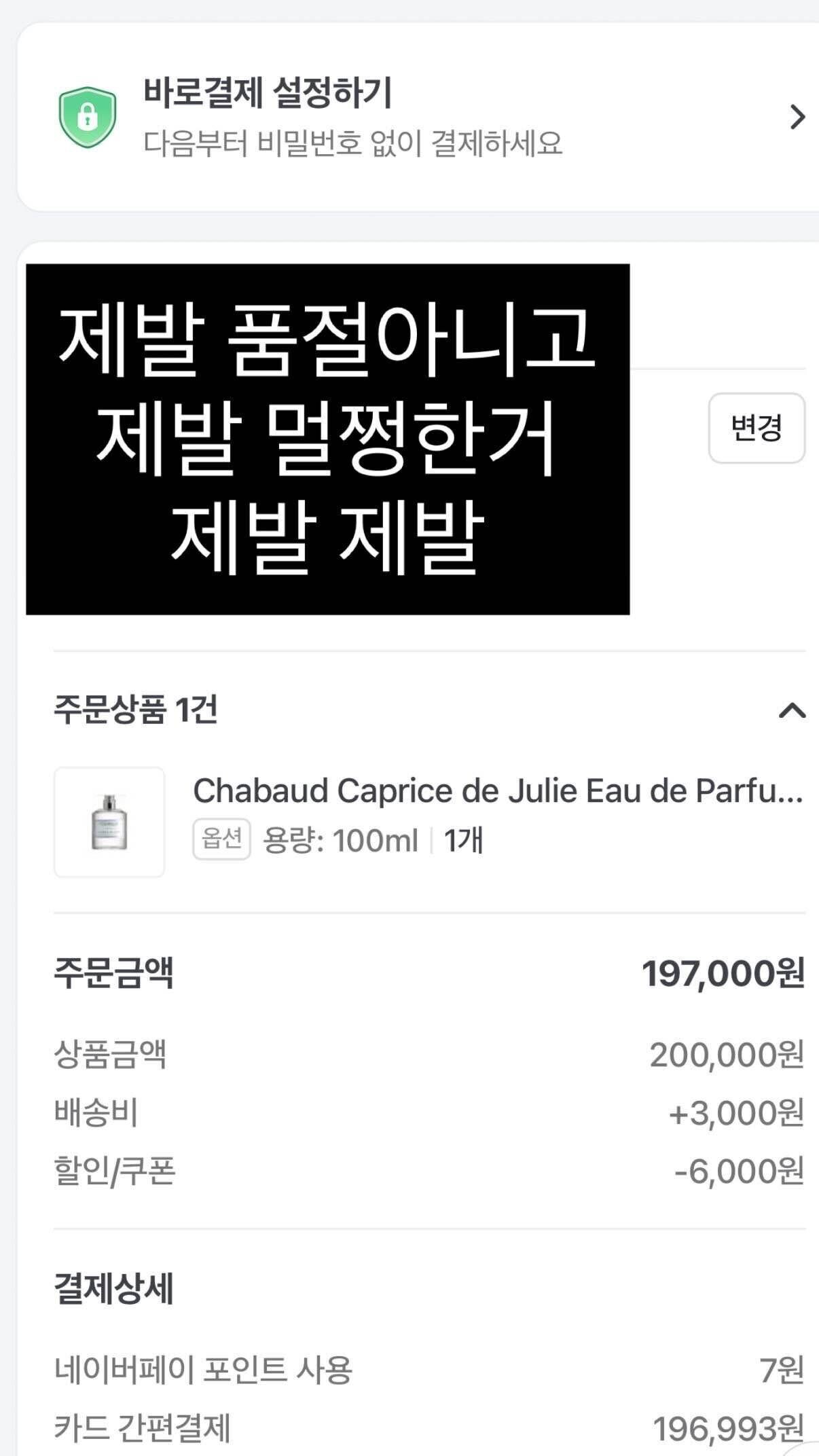Click the black meme overlay image
The image size is (819, 1456).
(328, 440)
